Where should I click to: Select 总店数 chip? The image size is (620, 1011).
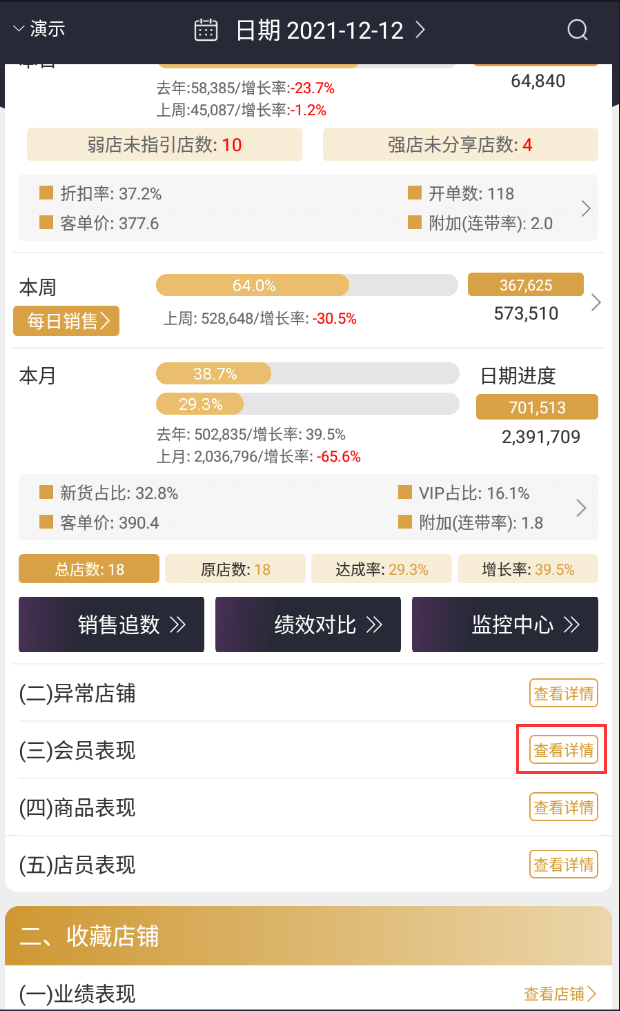pyautogui.click(x=89, y=569)
